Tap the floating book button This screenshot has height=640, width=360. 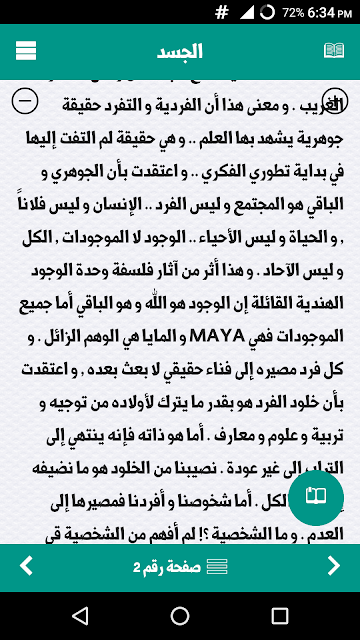click(316, 498)
